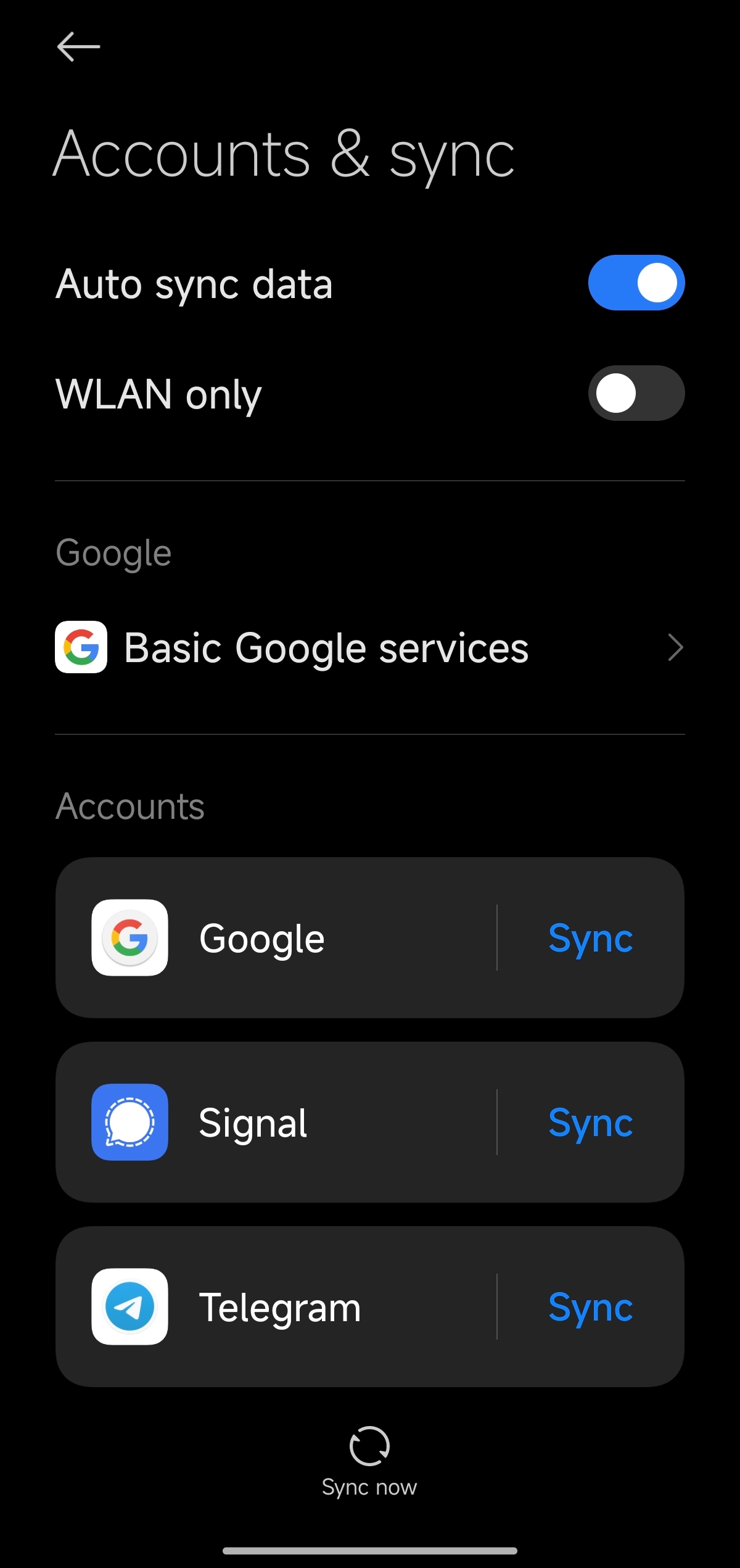Open the Google account entry
Screen dimensions: 740x1568
click(276, 938)
